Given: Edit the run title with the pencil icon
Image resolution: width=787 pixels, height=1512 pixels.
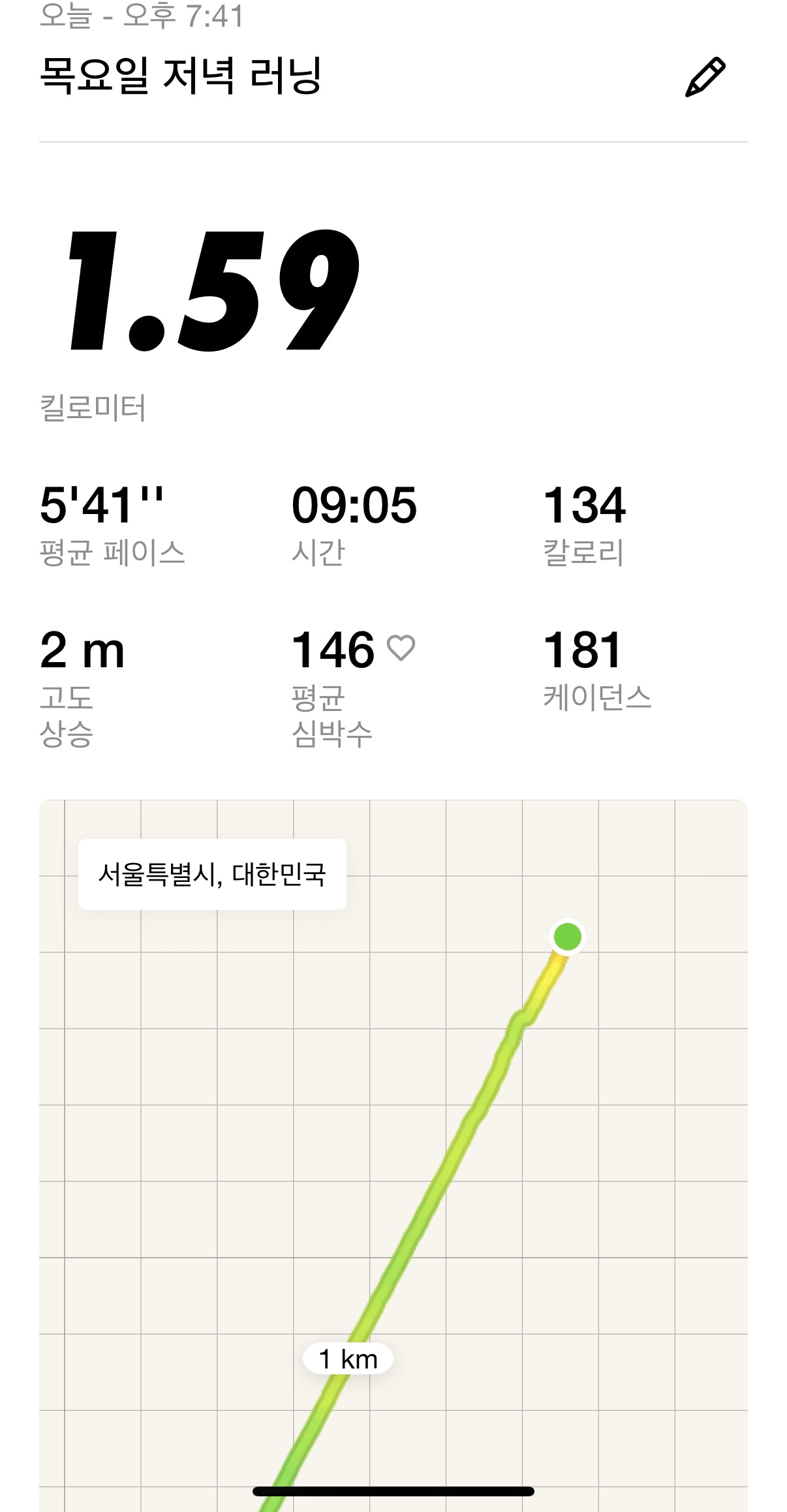Looking at the screenshot, I should (705, 78).
